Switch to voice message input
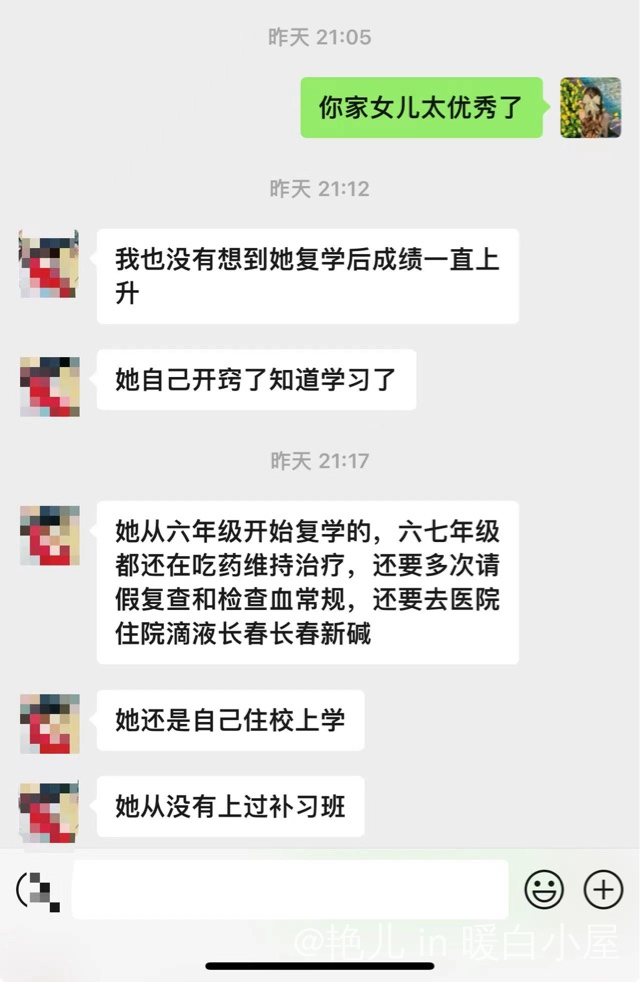640x982 pixels. (38, 889)
